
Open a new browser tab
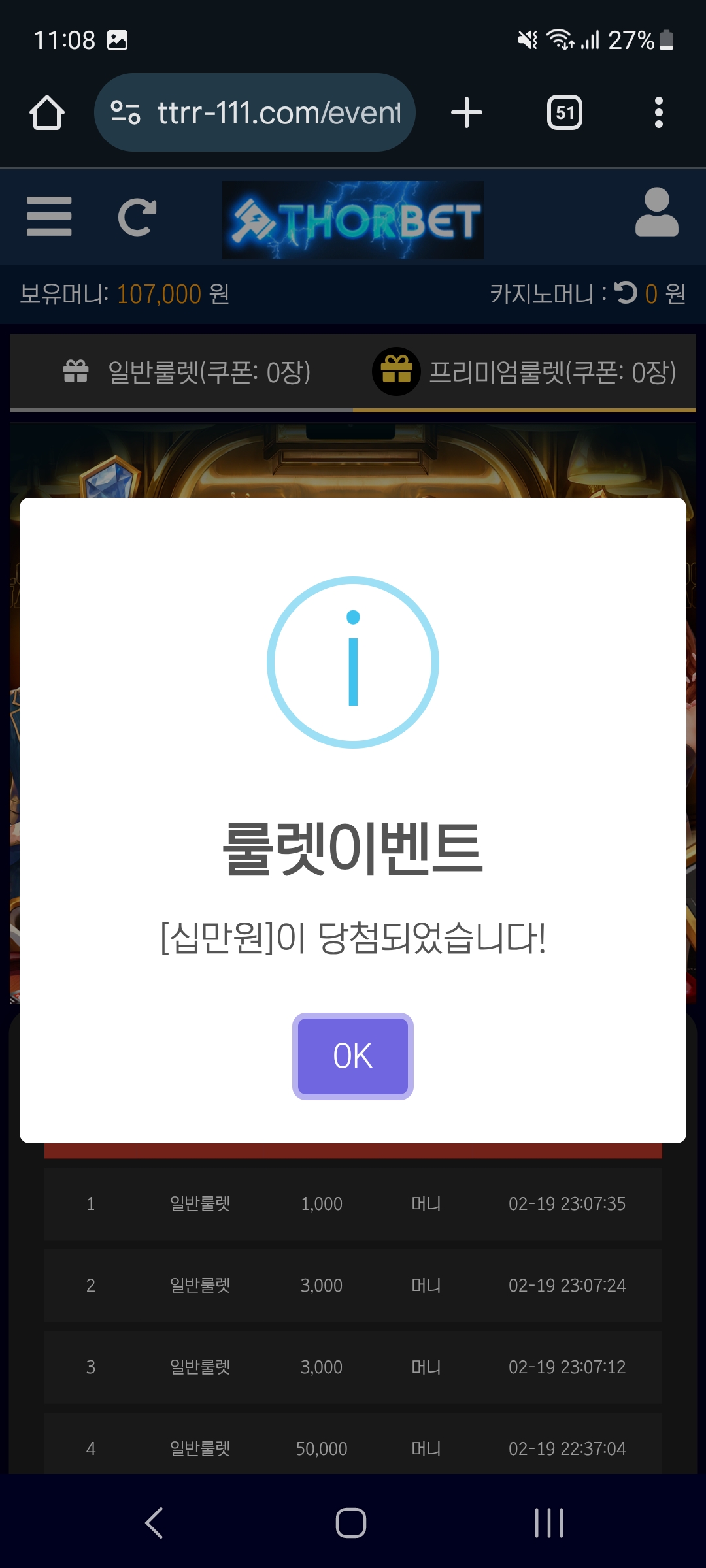(x=467, y=113)
